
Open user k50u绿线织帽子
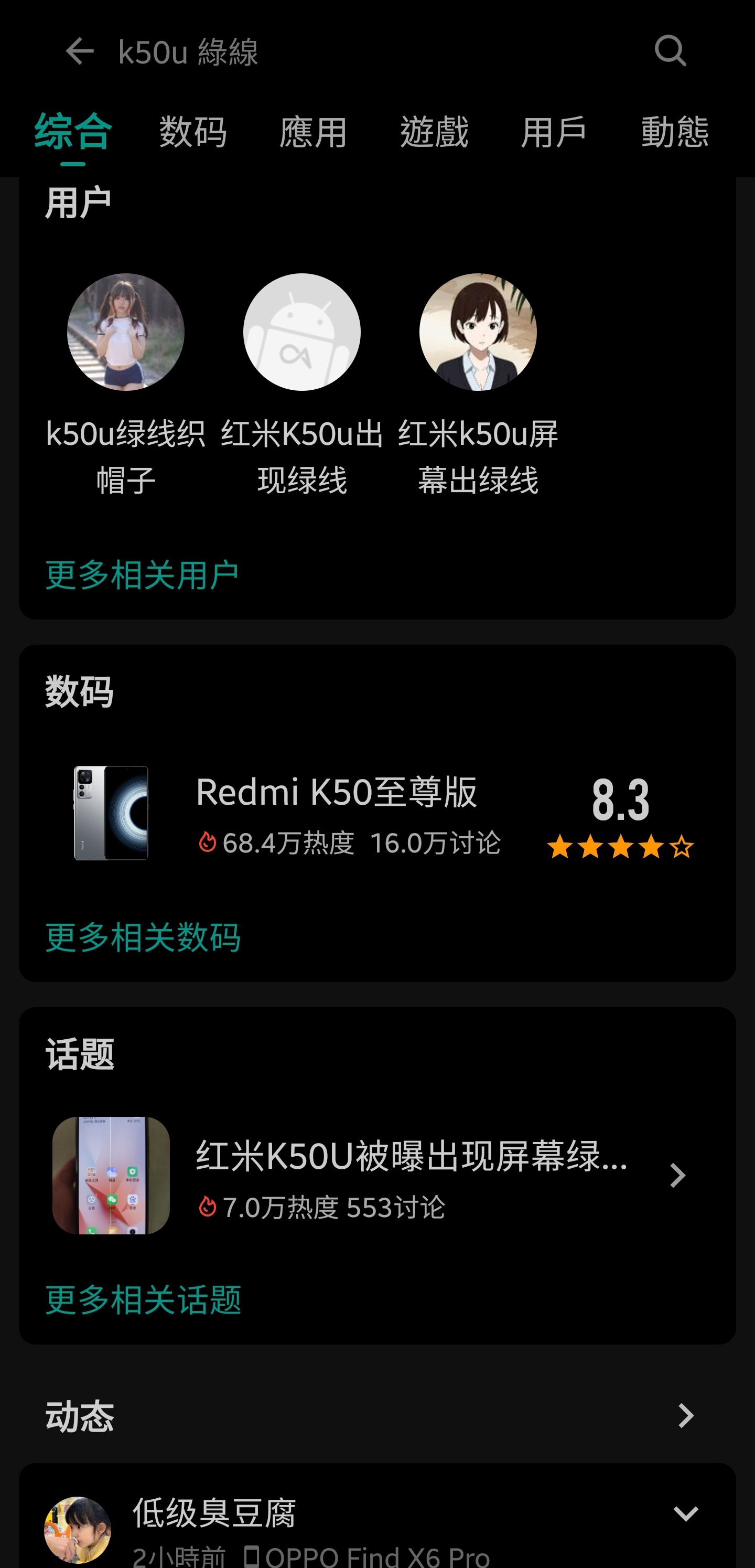point(125,333)
